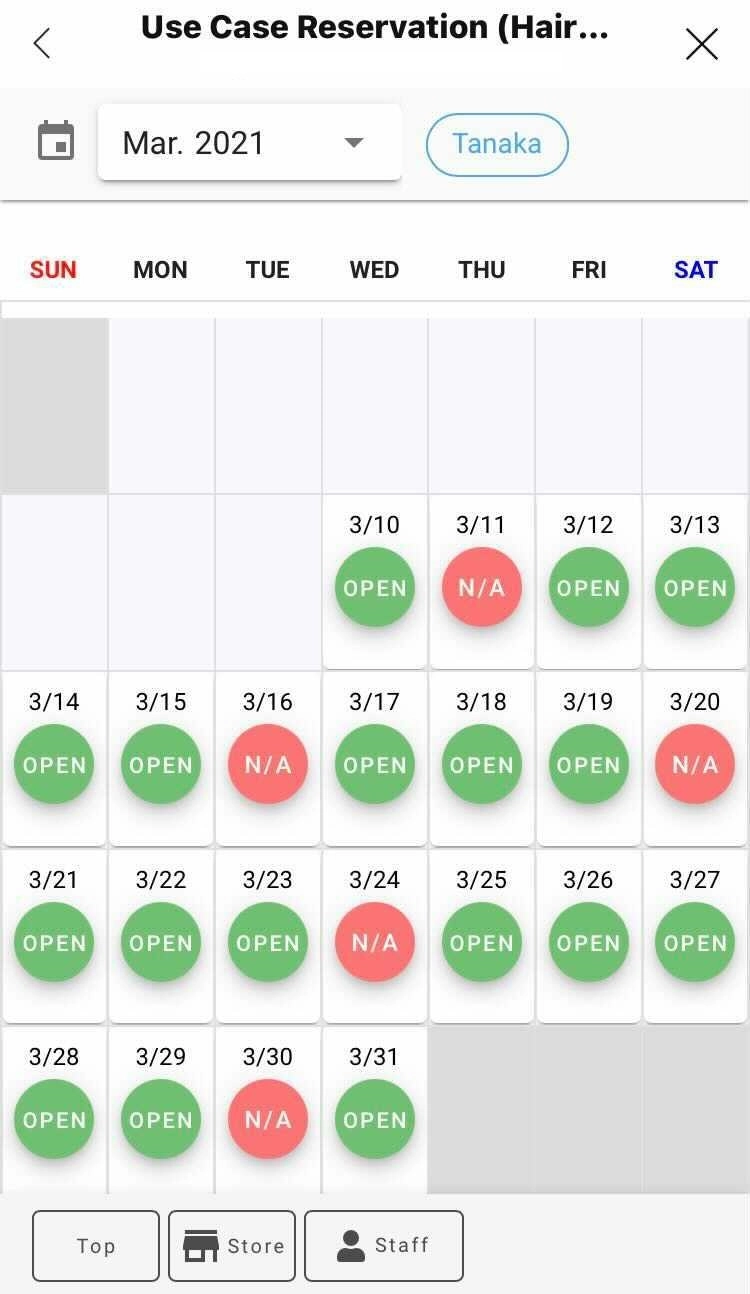Select the OPEN slot on 3/14
The height and width of the screenshot is (1294, 750).
point(54,764)
